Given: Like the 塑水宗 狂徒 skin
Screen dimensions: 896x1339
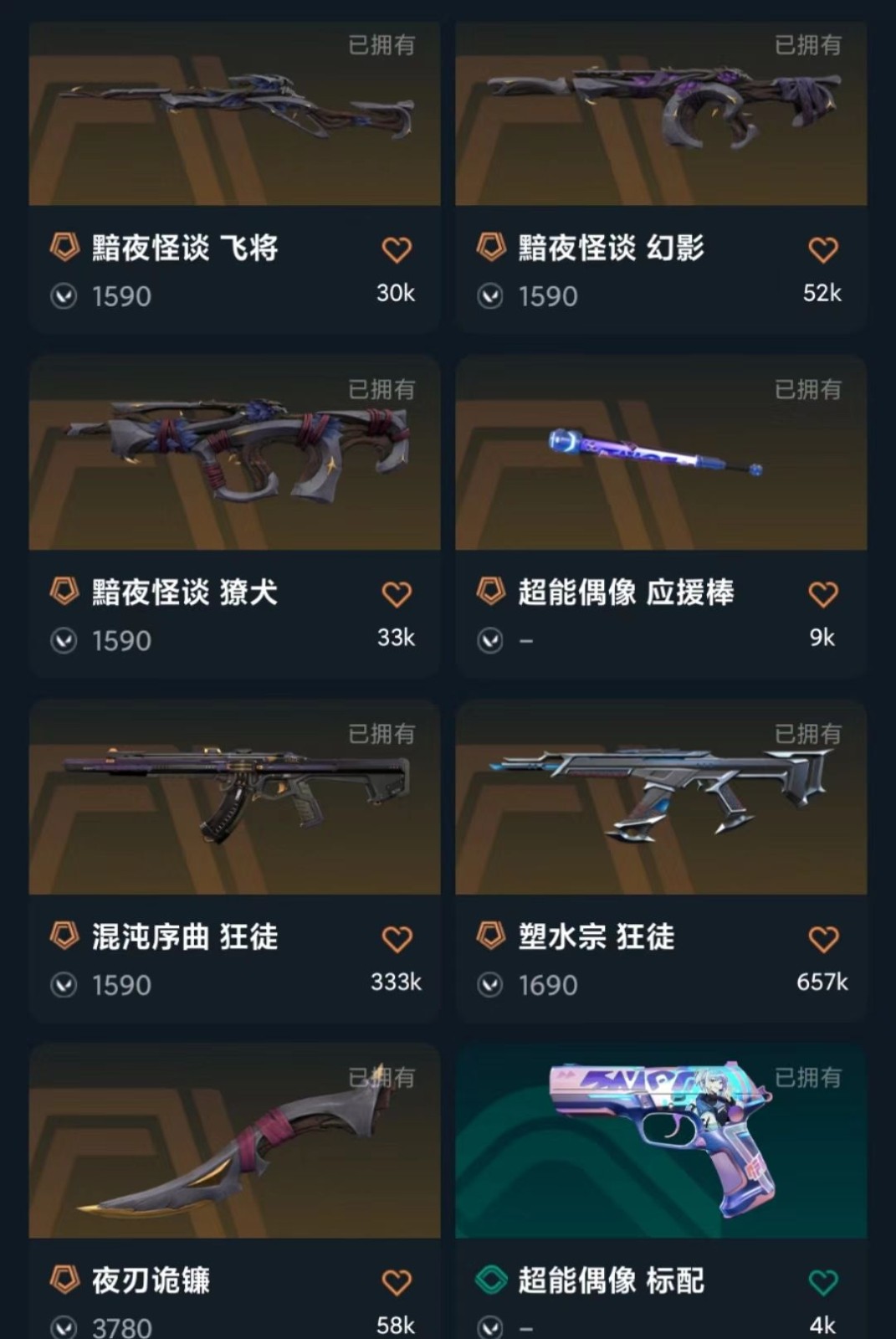Looking at the screenshot, I should click(x=823, y=939).
